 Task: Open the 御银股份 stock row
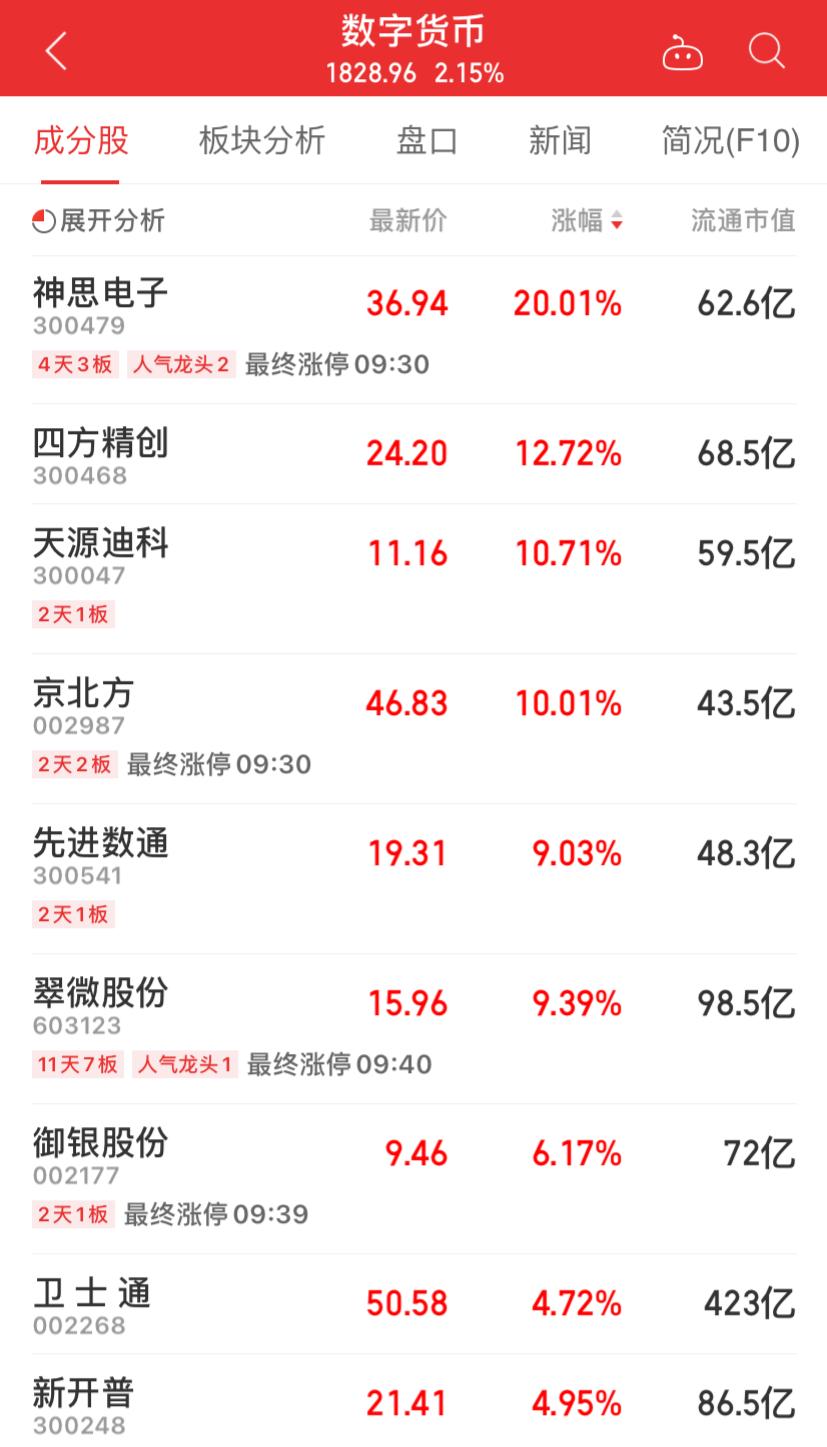[x=414, y=1179]
